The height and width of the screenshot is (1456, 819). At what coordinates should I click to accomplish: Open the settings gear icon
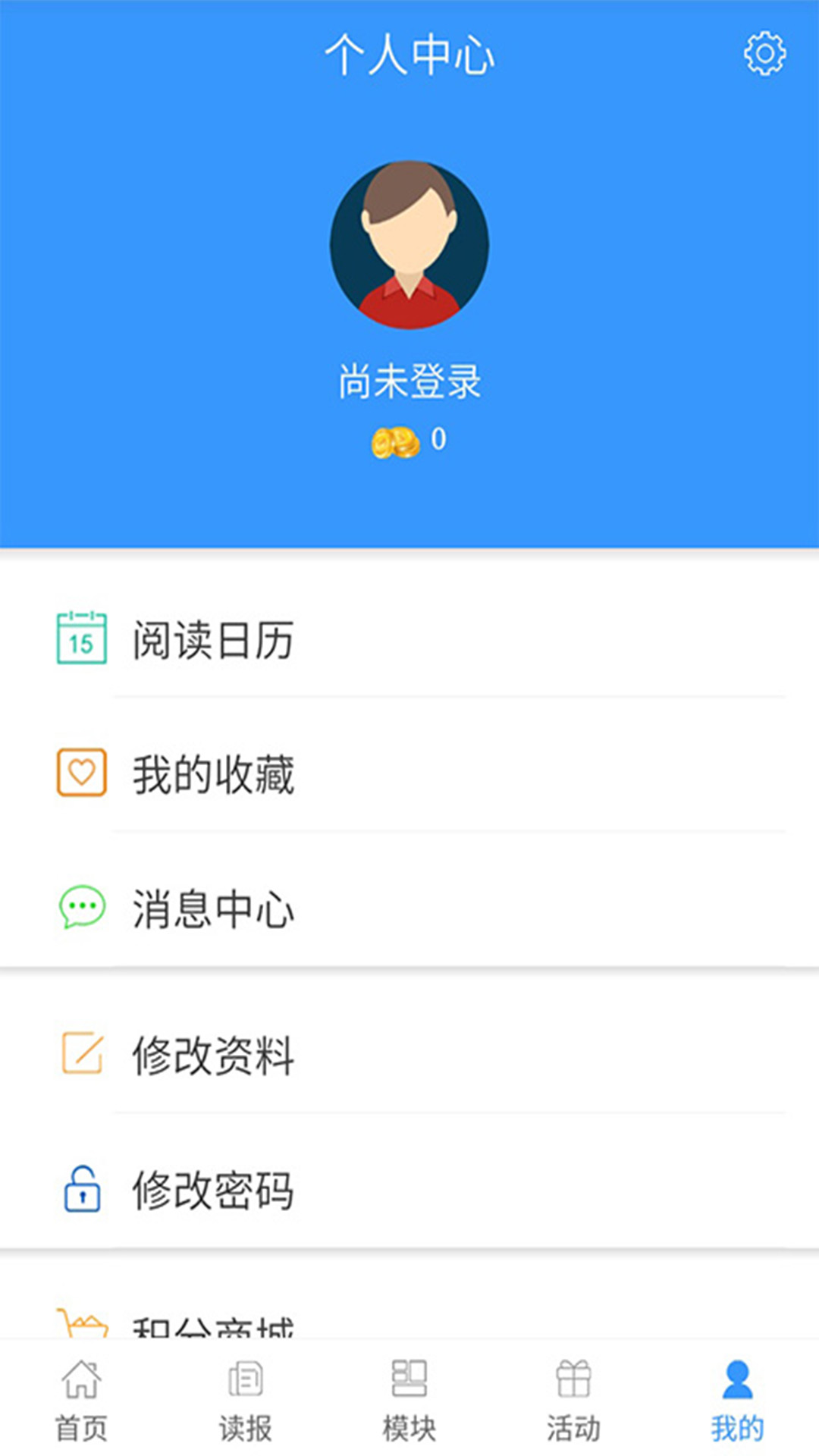click(764, 54)
